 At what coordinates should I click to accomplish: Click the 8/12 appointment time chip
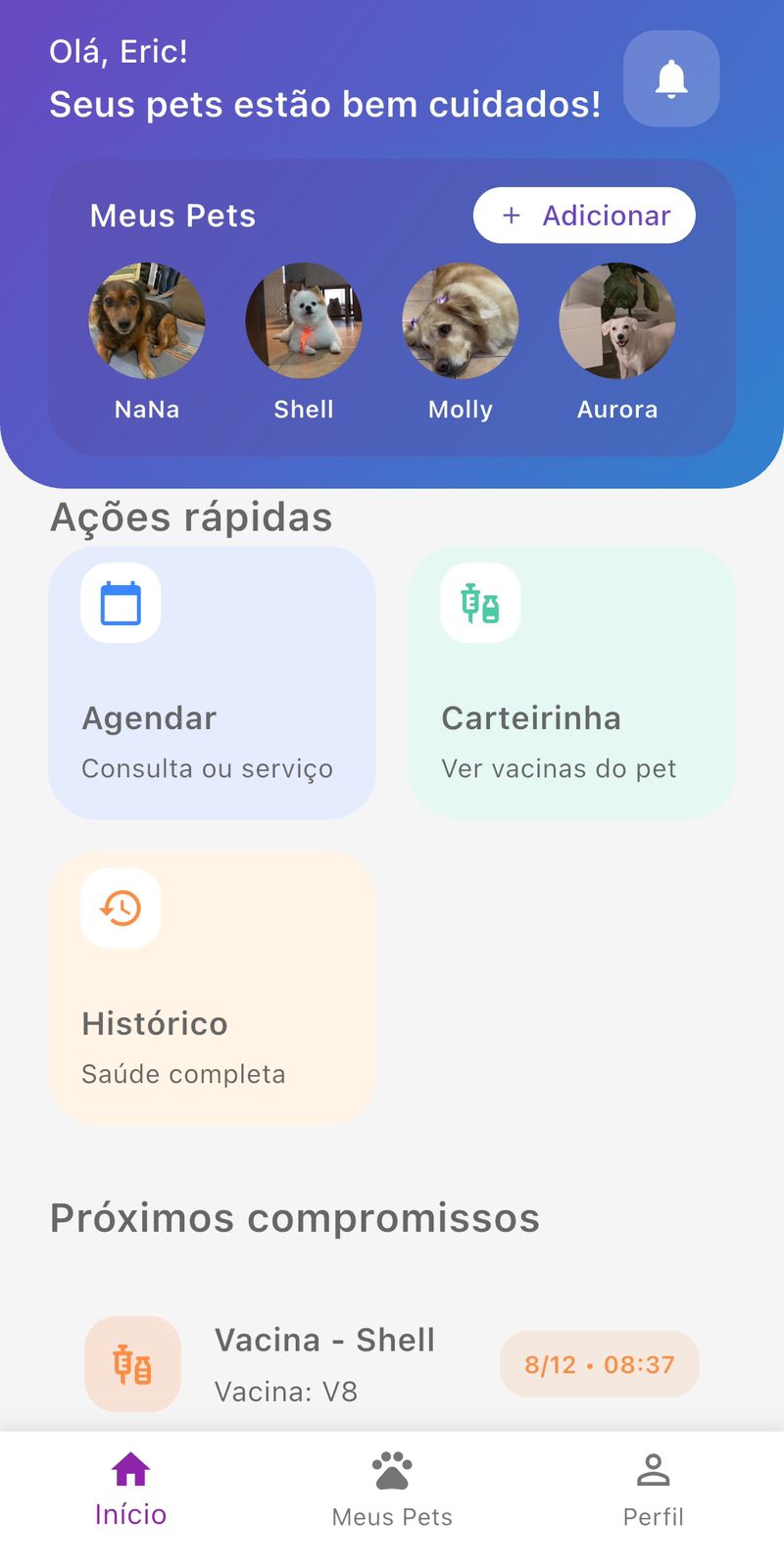pyautogui.click(x=600, y=1363)
